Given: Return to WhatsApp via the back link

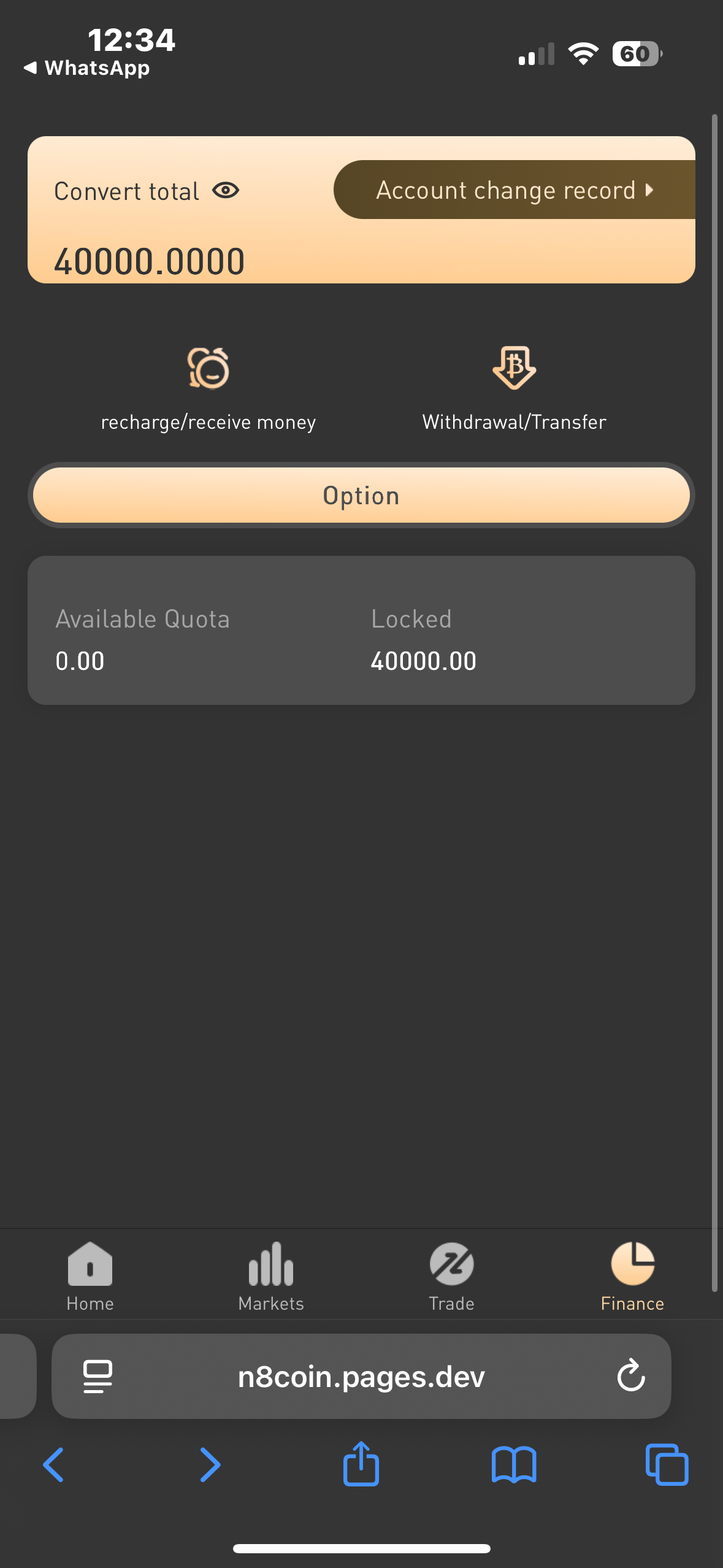Looking at the screenshot, I should pyautogui.click(x=86, y=68).
